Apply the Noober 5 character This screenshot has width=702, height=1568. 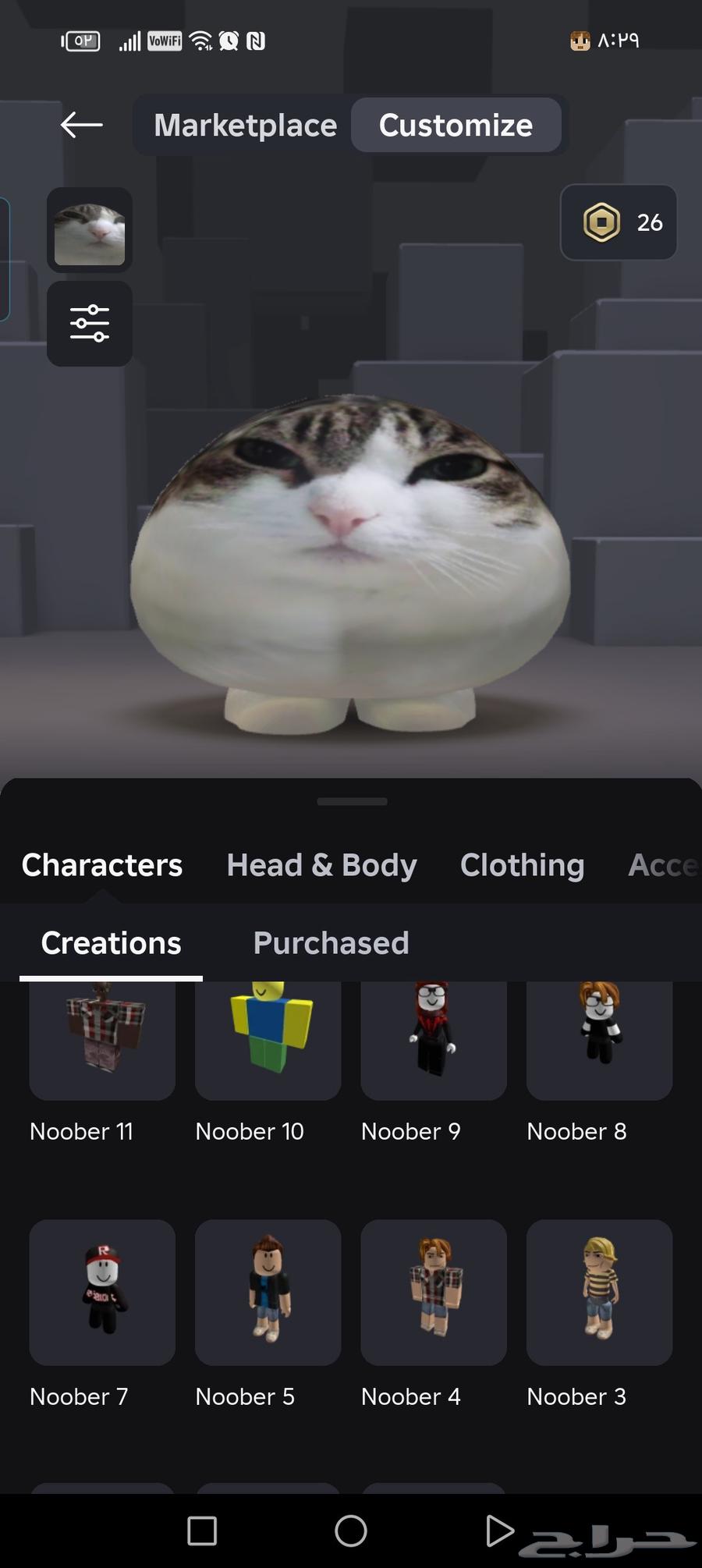coord(268,1293)
